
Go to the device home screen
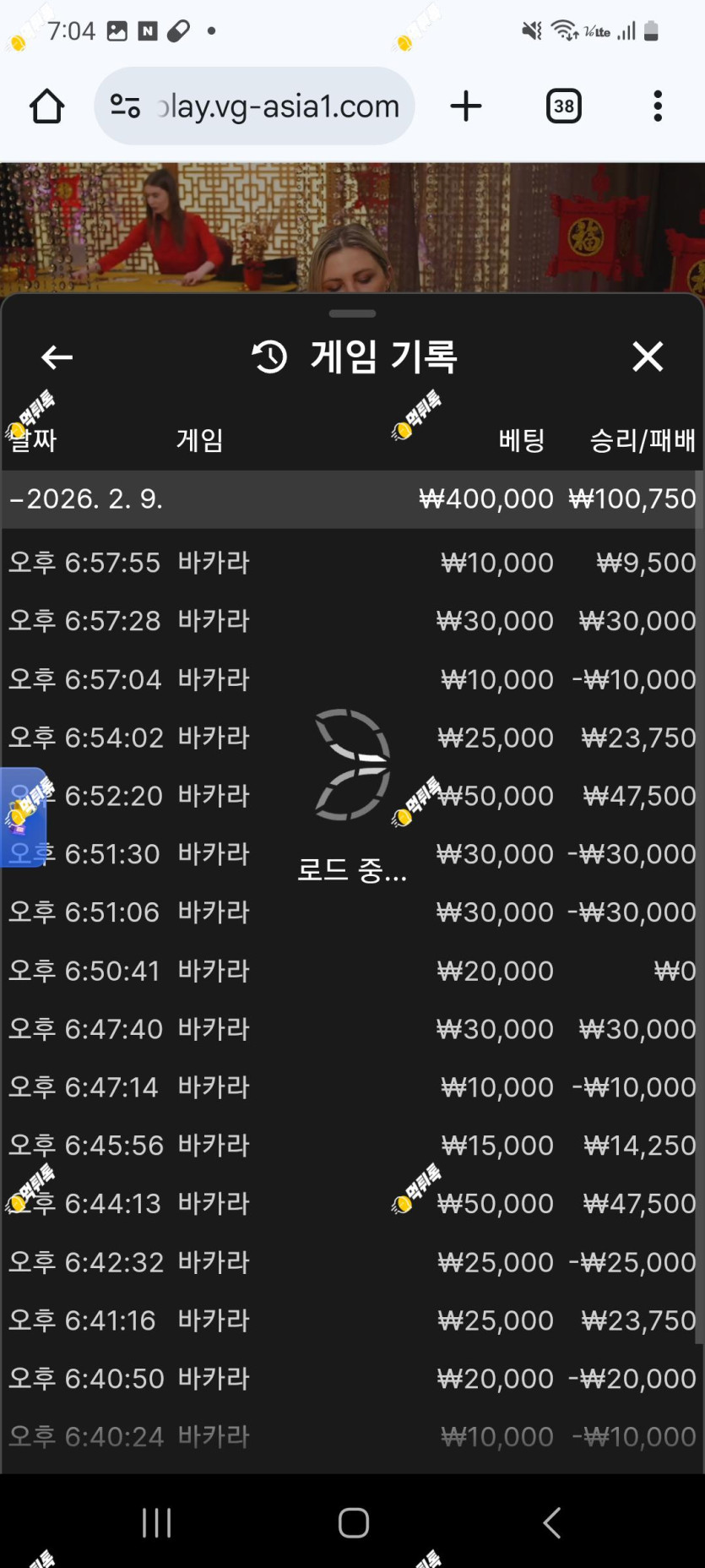(353, 1522)
